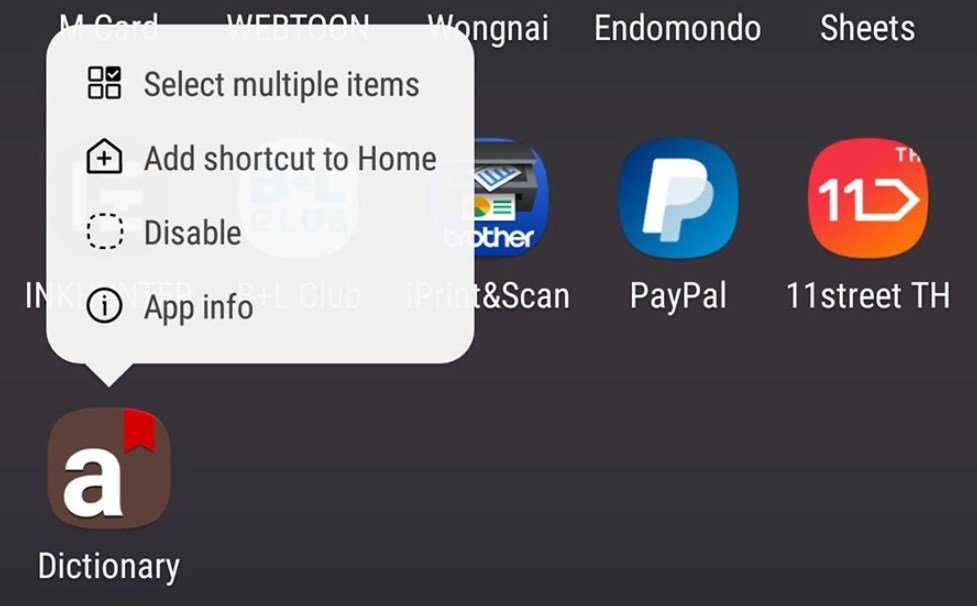Launch the 11street TH app

click(867, 200)
